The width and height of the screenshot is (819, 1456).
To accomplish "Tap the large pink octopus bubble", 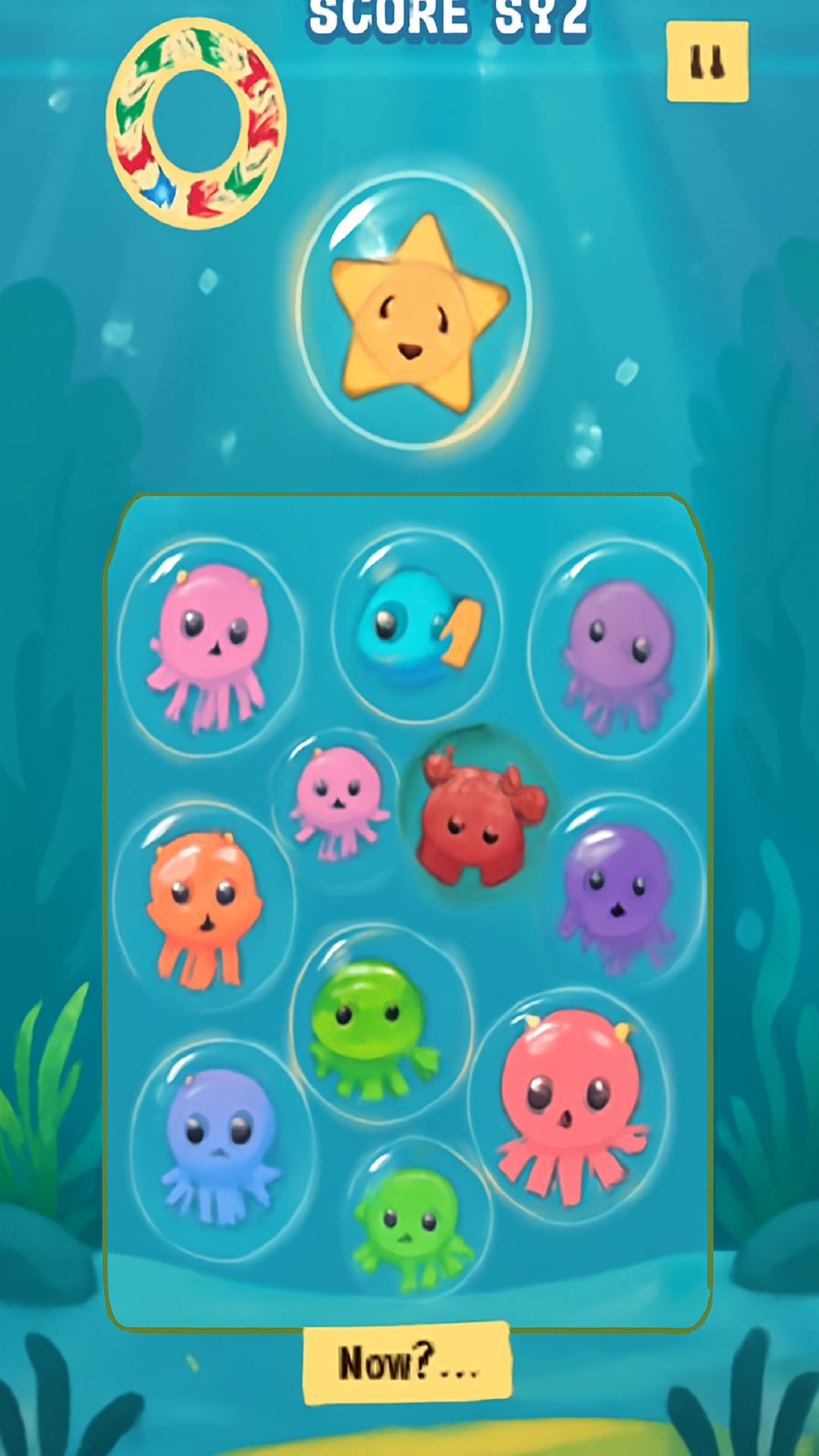I will (211, 647).
